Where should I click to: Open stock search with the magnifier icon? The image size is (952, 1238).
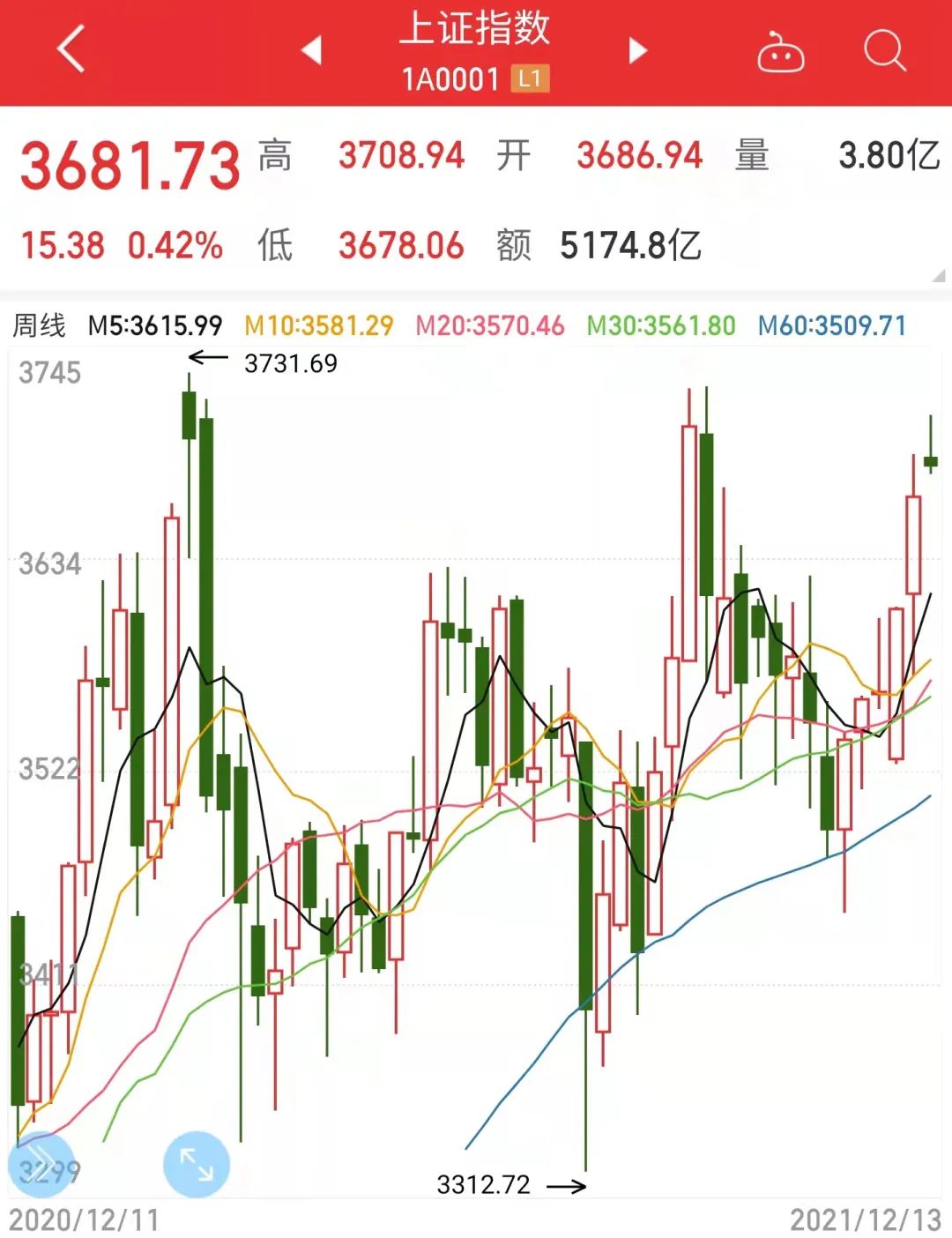point(883,51)
